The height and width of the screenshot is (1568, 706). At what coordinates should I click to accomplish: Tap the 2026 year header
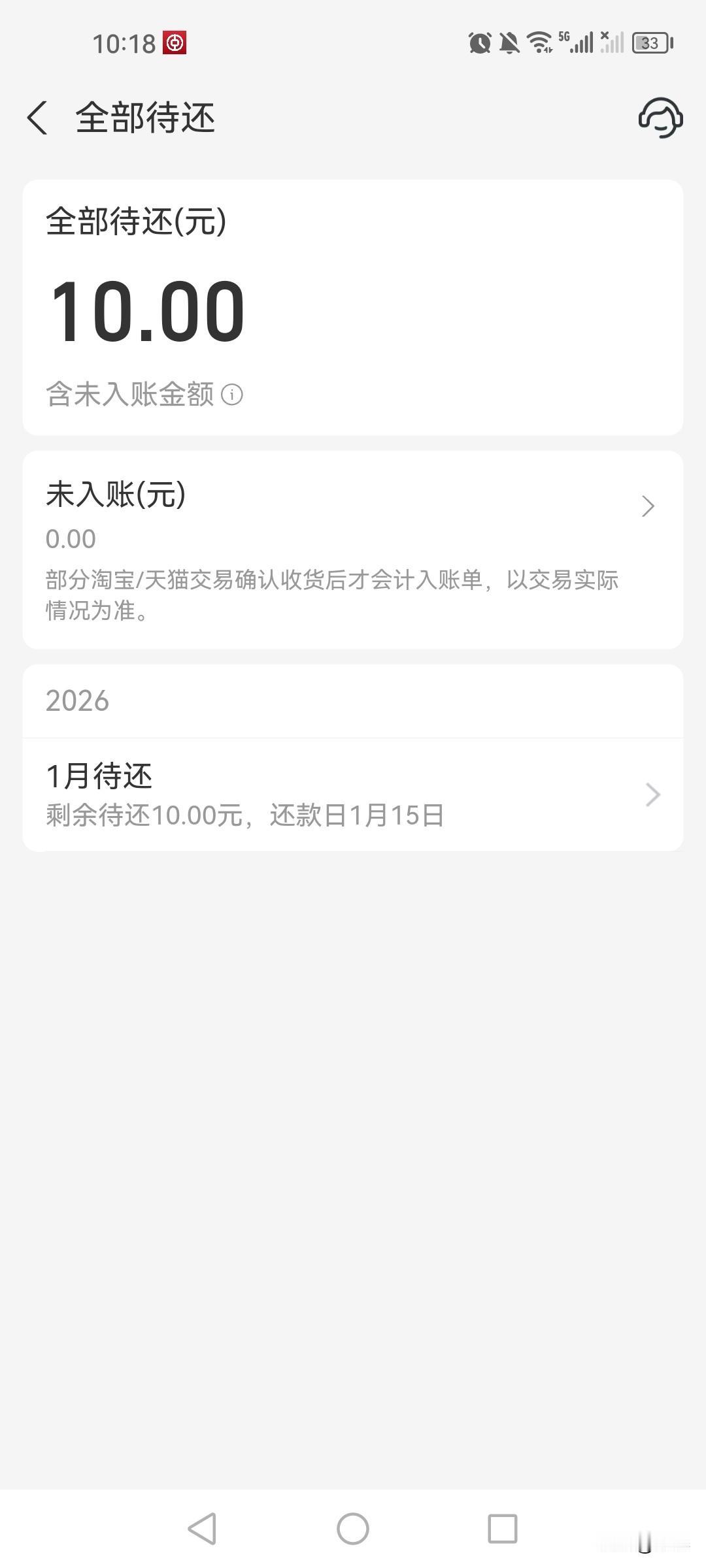78,700
